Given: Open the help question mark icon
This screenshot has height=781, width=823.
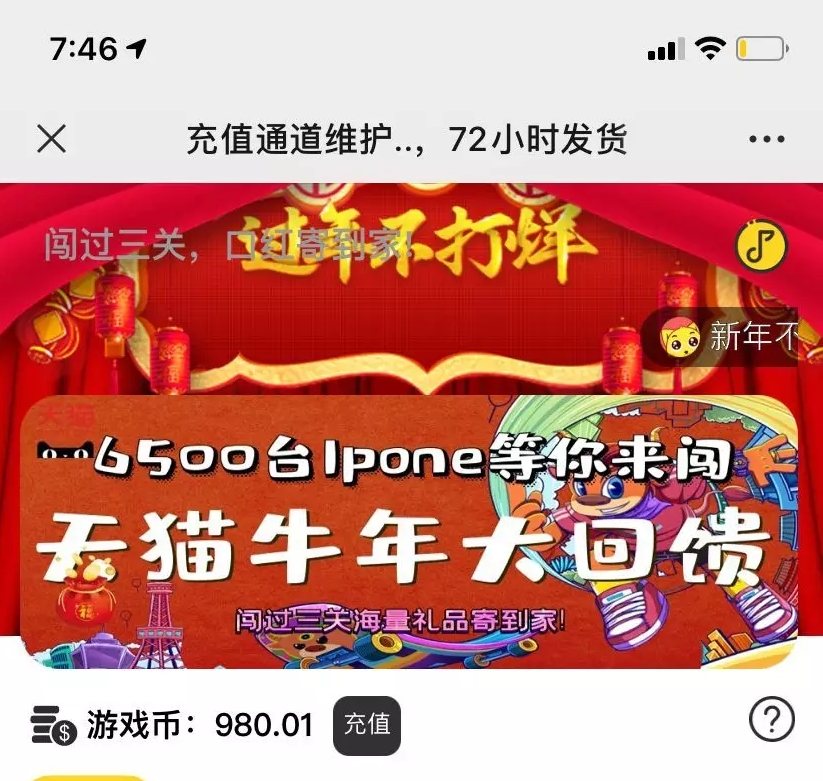Looking at the screenshot, I should coord(771,719).
